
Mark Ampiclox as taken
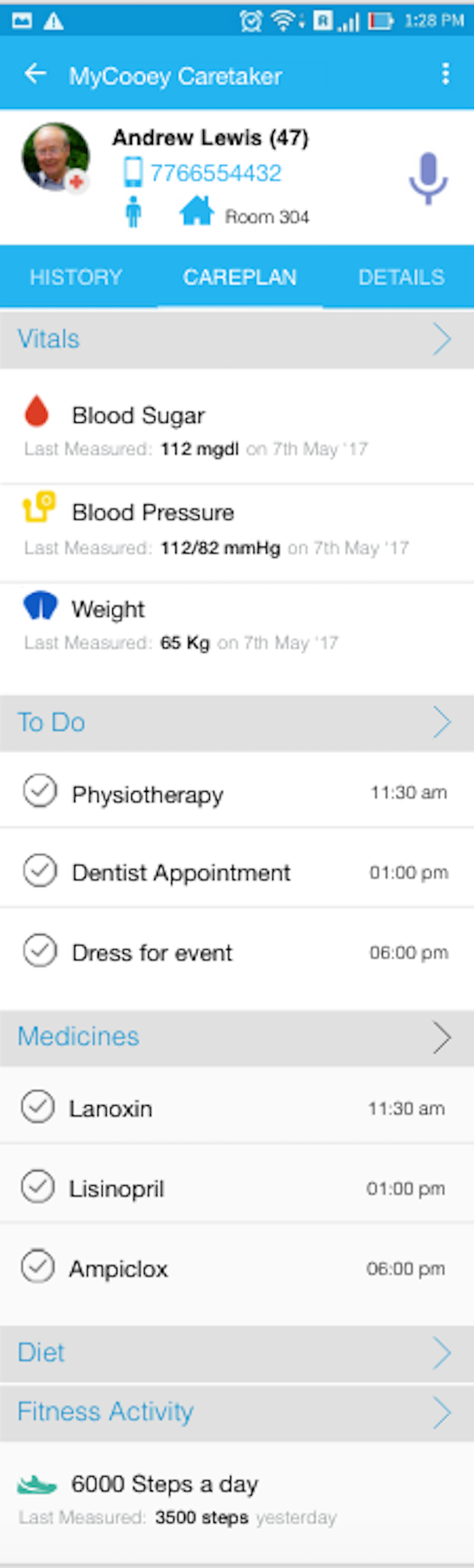point(38,1266)
